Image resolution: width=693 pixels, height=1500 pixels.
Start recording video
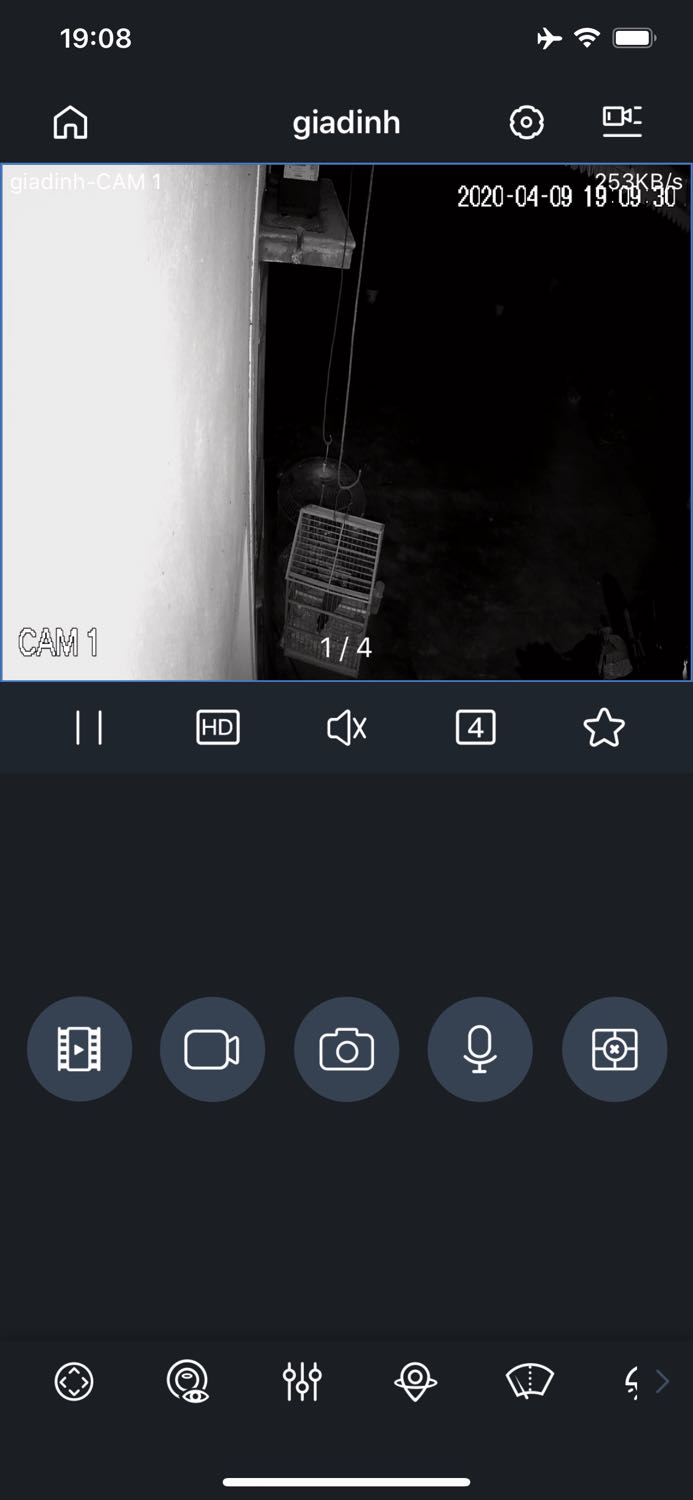[x=212, y=1050]
